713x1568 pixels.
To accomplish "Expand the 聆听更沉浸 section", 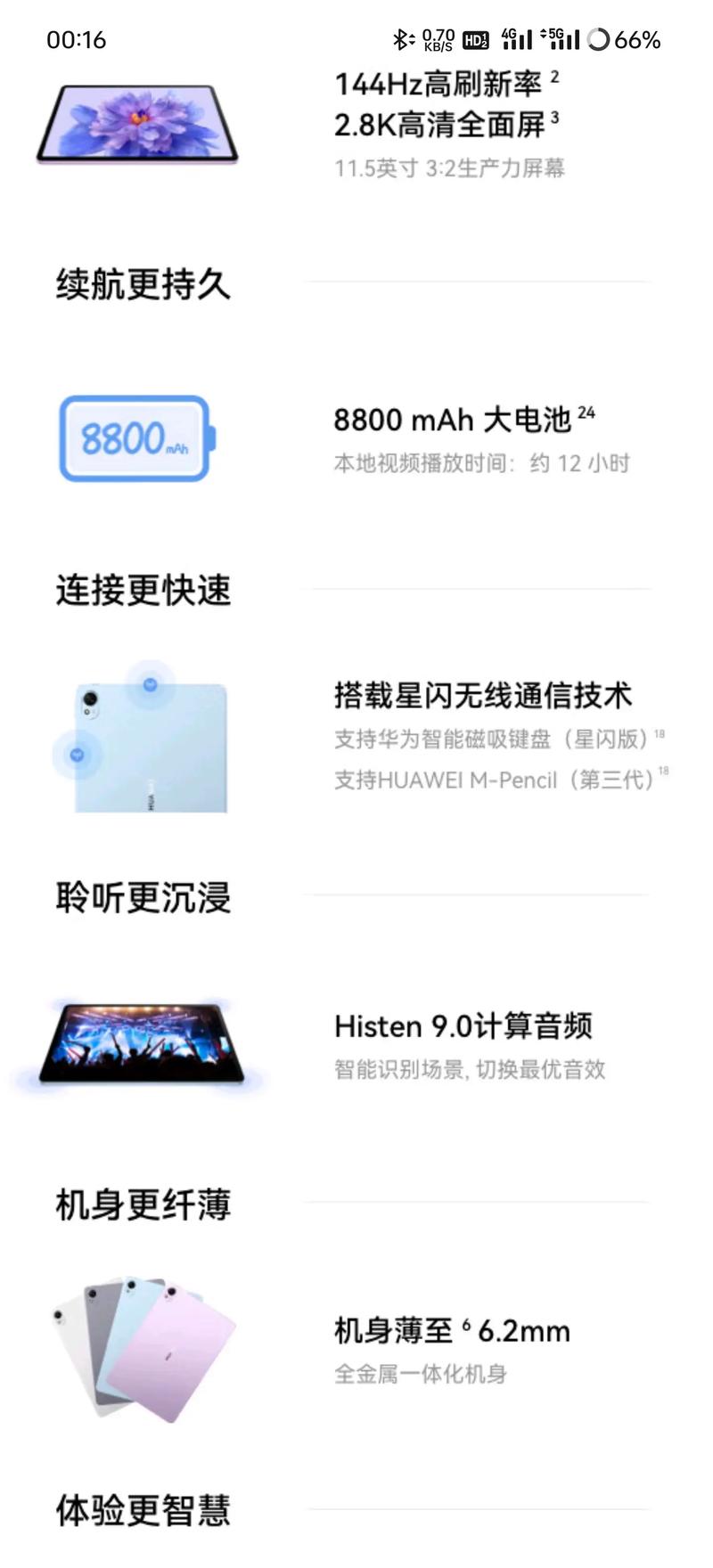I will click(143, 900).
